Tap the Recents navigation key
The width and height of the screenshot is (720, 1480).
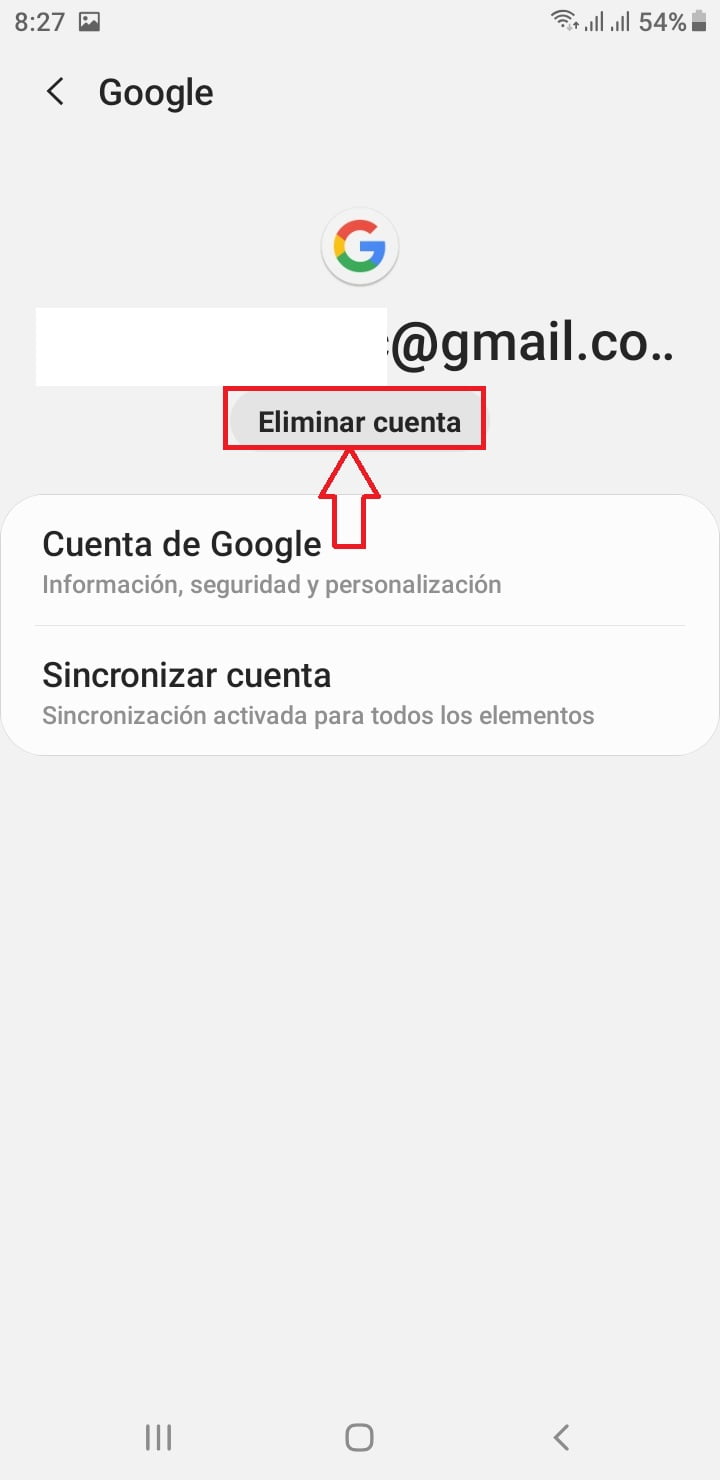pos(157,1437)
